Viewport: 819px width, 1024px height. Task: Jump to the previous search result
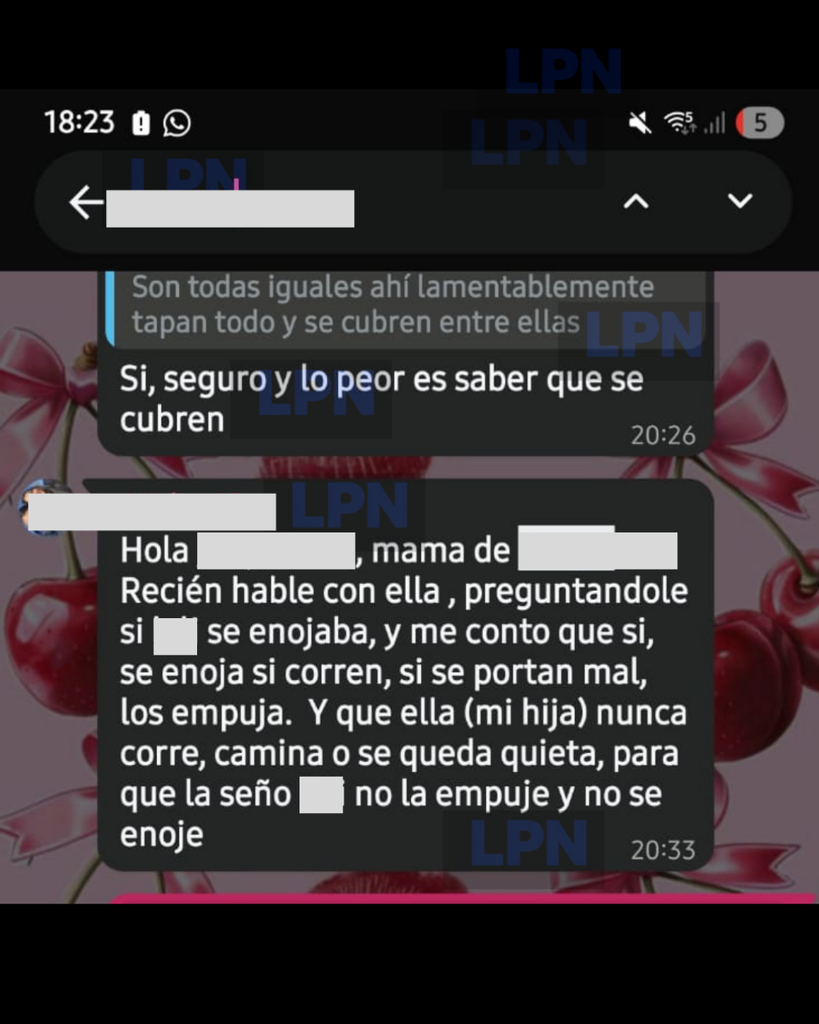[635, 201]
